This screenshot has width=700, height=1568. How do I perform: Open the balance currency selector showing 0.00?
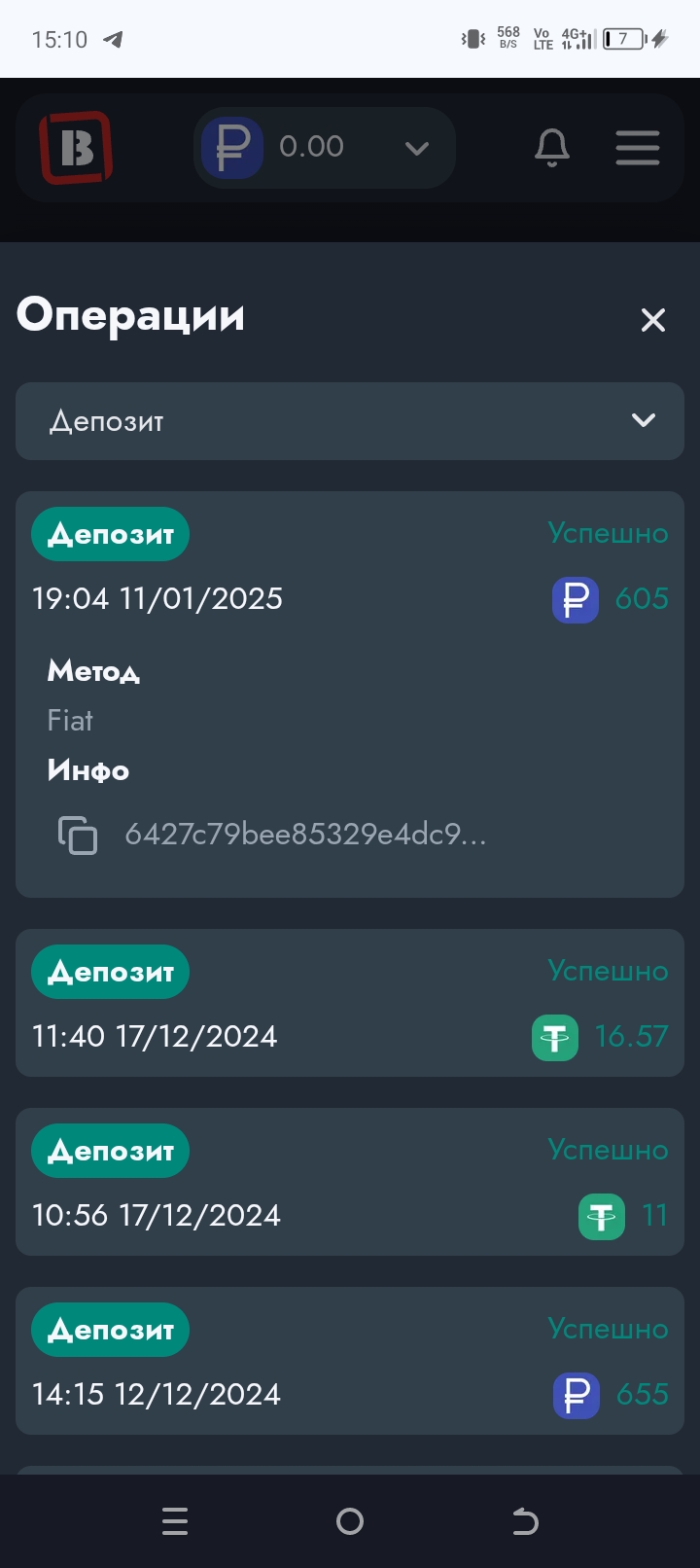(x=324, y=148)
